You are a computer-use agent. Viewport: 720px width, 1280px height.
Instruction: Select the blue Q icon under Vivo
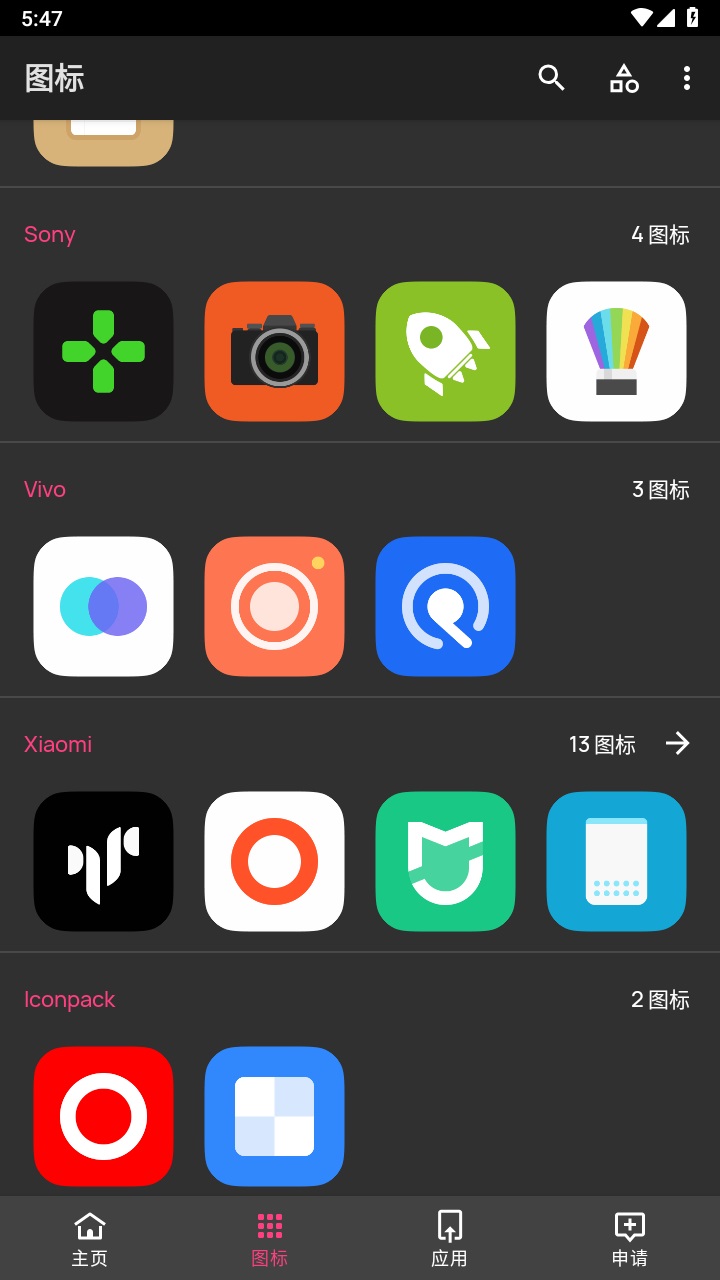pyautogui.click(x=445, y=606)
